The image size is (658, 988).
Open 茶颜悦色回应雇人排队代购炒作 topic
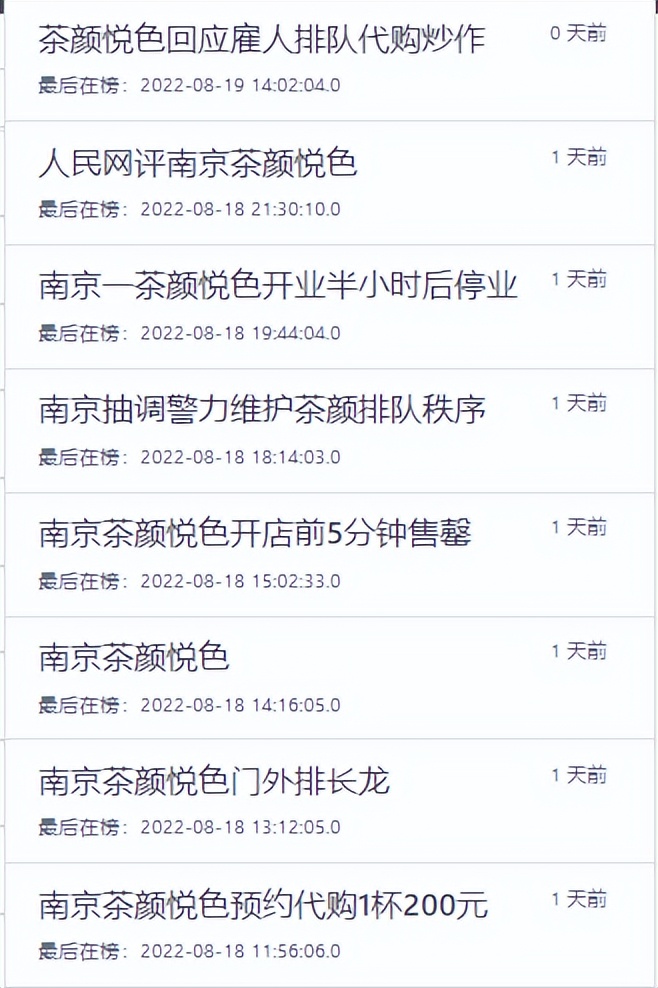262,40
